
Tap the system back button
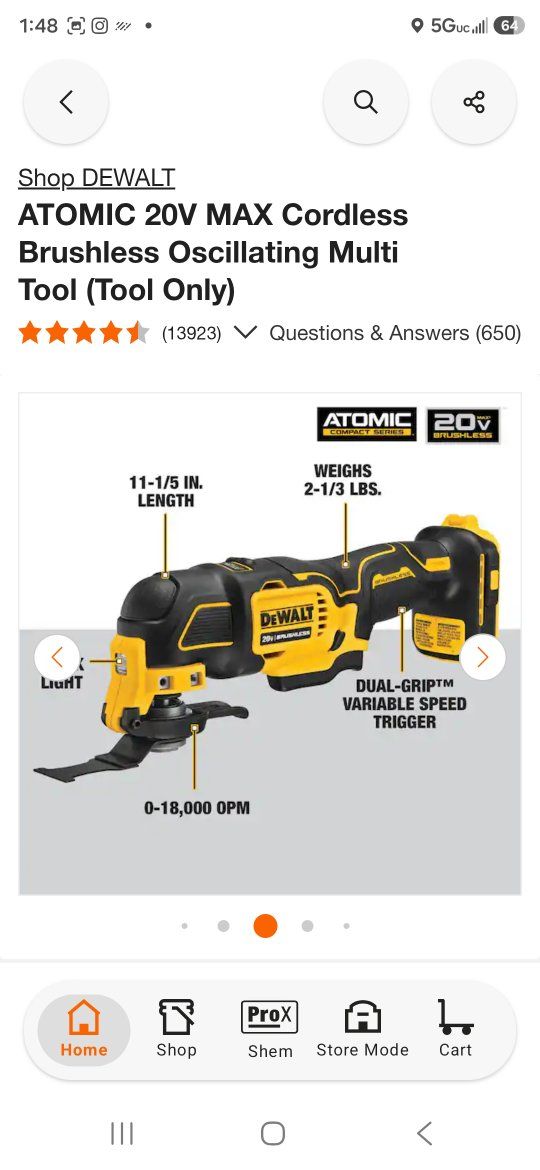pos(424,1133)
